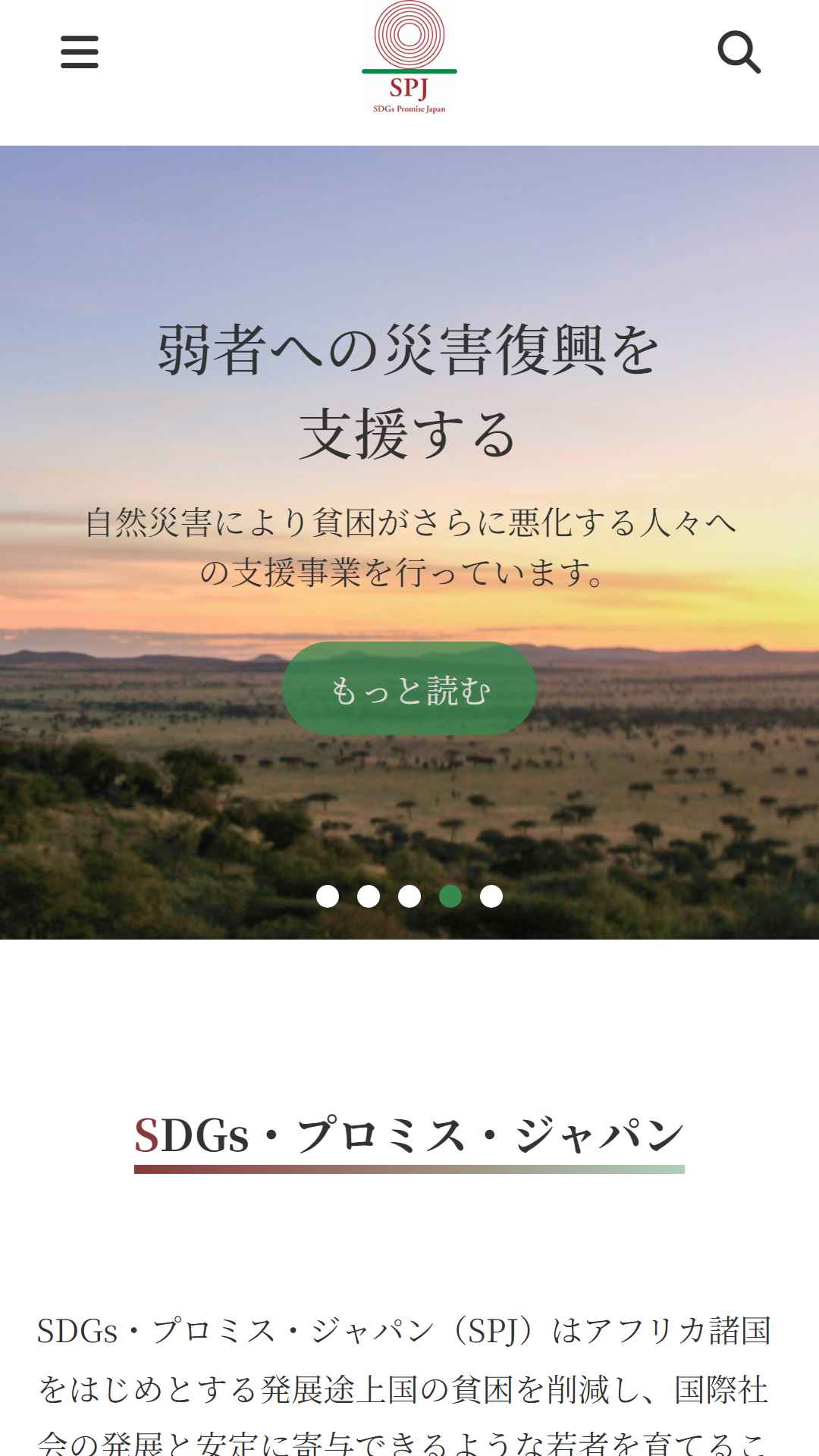819x1456 pixels.
Task: Open the search magnifier icon
Action: pyautogui.click(x=739, y=52)
